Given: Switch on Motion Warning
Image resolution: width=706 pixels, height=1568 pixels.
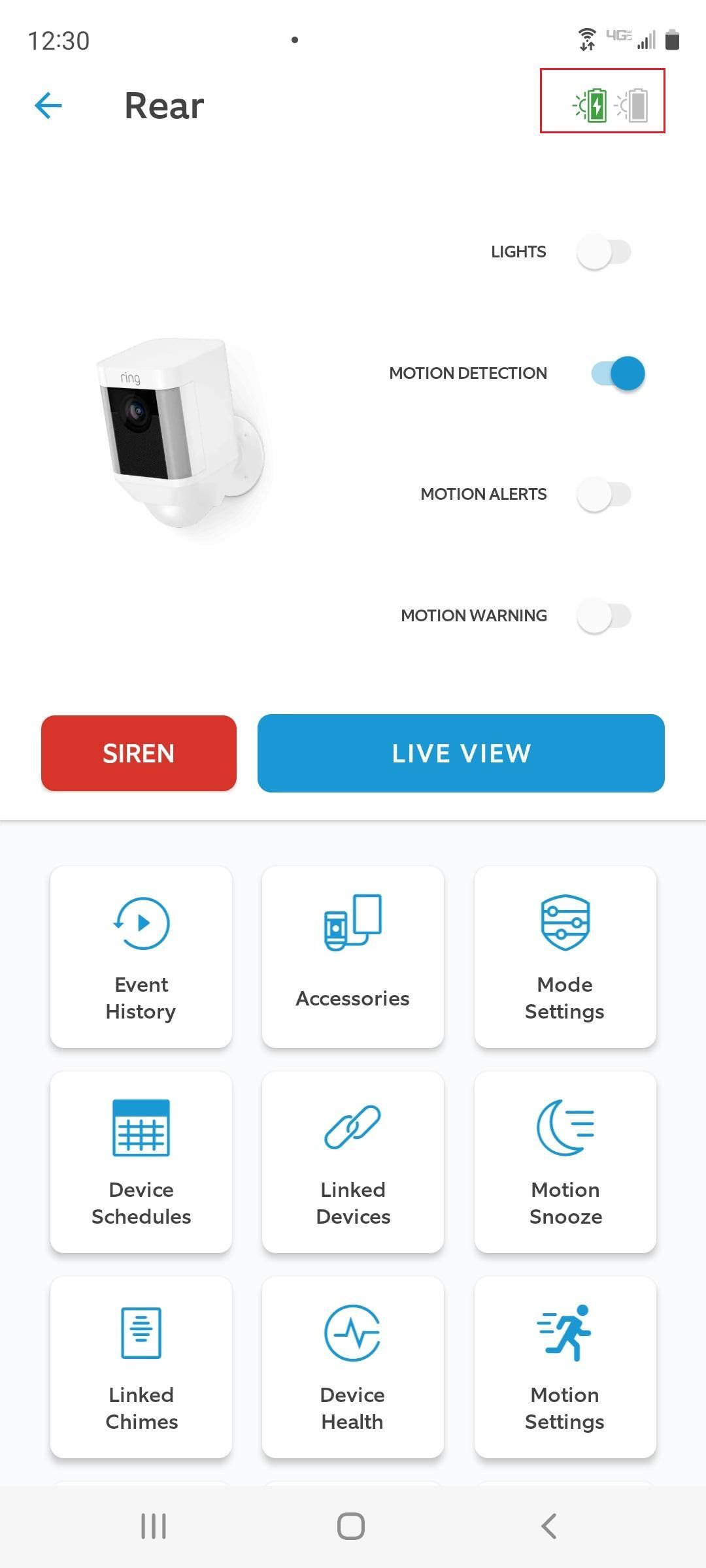Looking at the screenshot, I should 603,615.
